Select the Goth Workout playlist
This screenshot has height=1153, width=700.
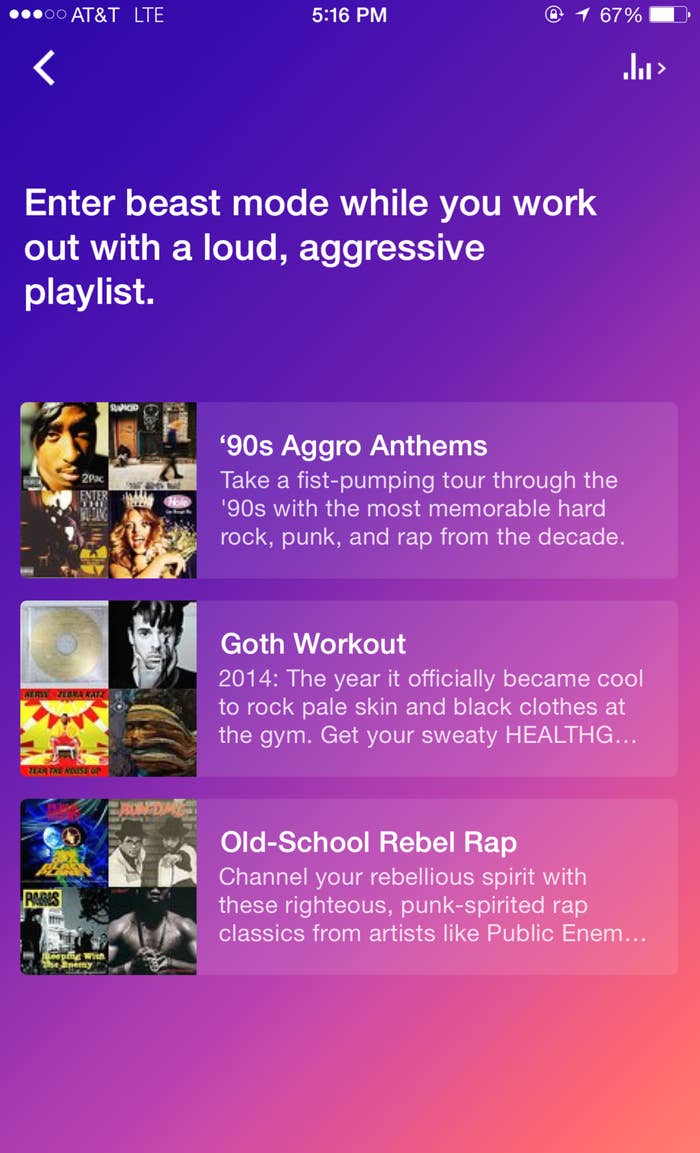(x=348, y=688)
